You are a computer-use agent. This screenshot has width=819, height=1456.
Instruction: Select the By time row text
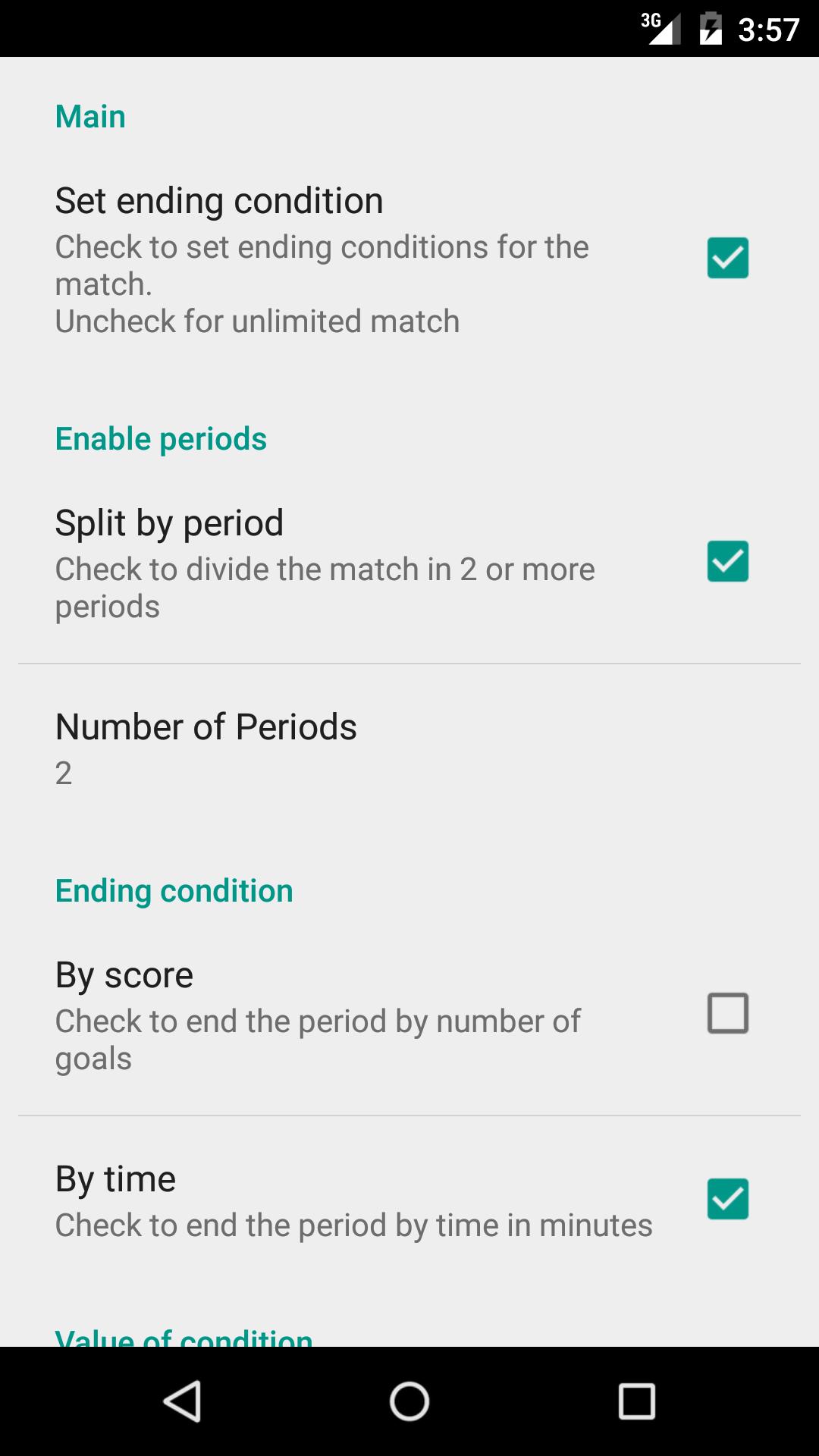115,1178
